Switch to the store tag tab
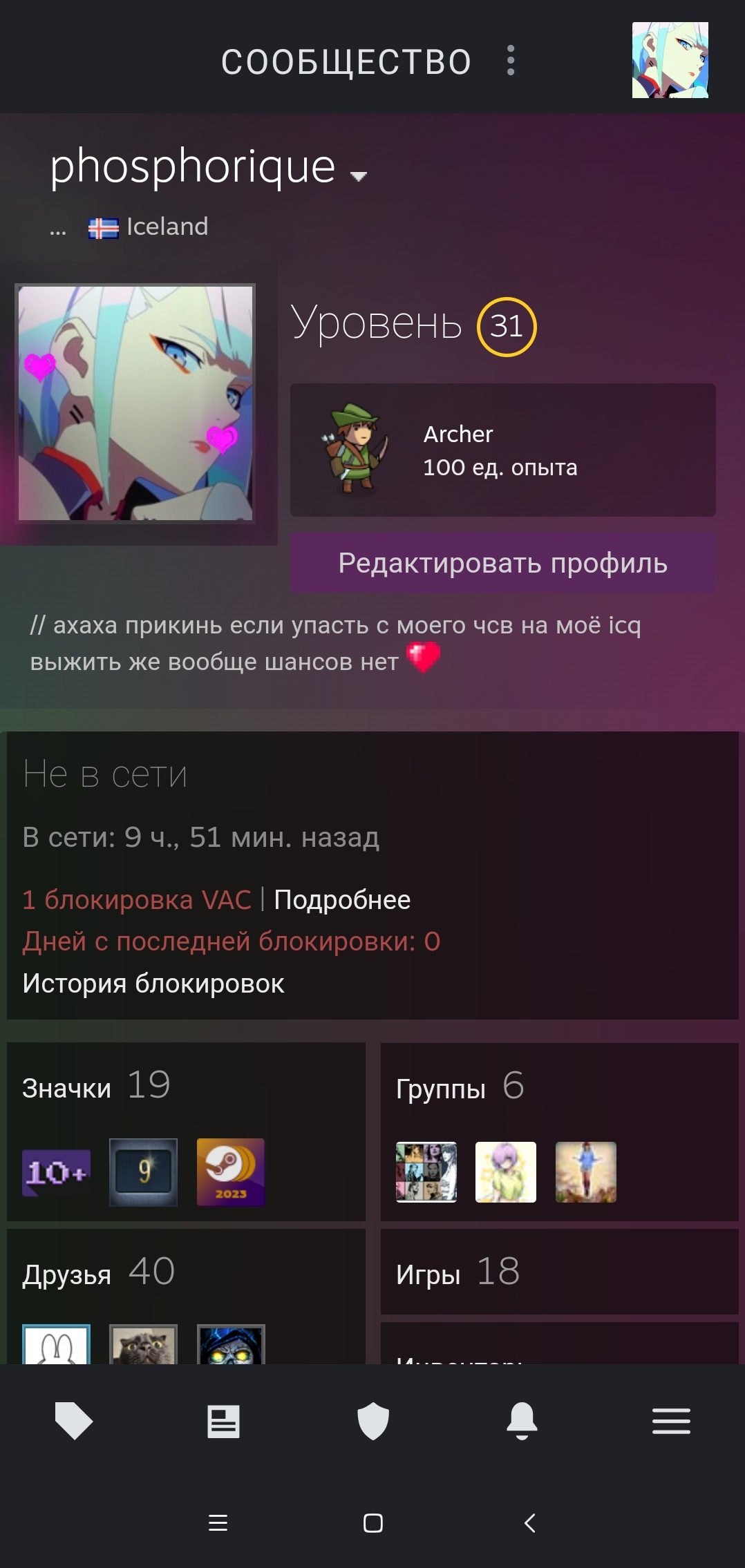This screenshot has height=1568, width=745. pos(74,1421)
